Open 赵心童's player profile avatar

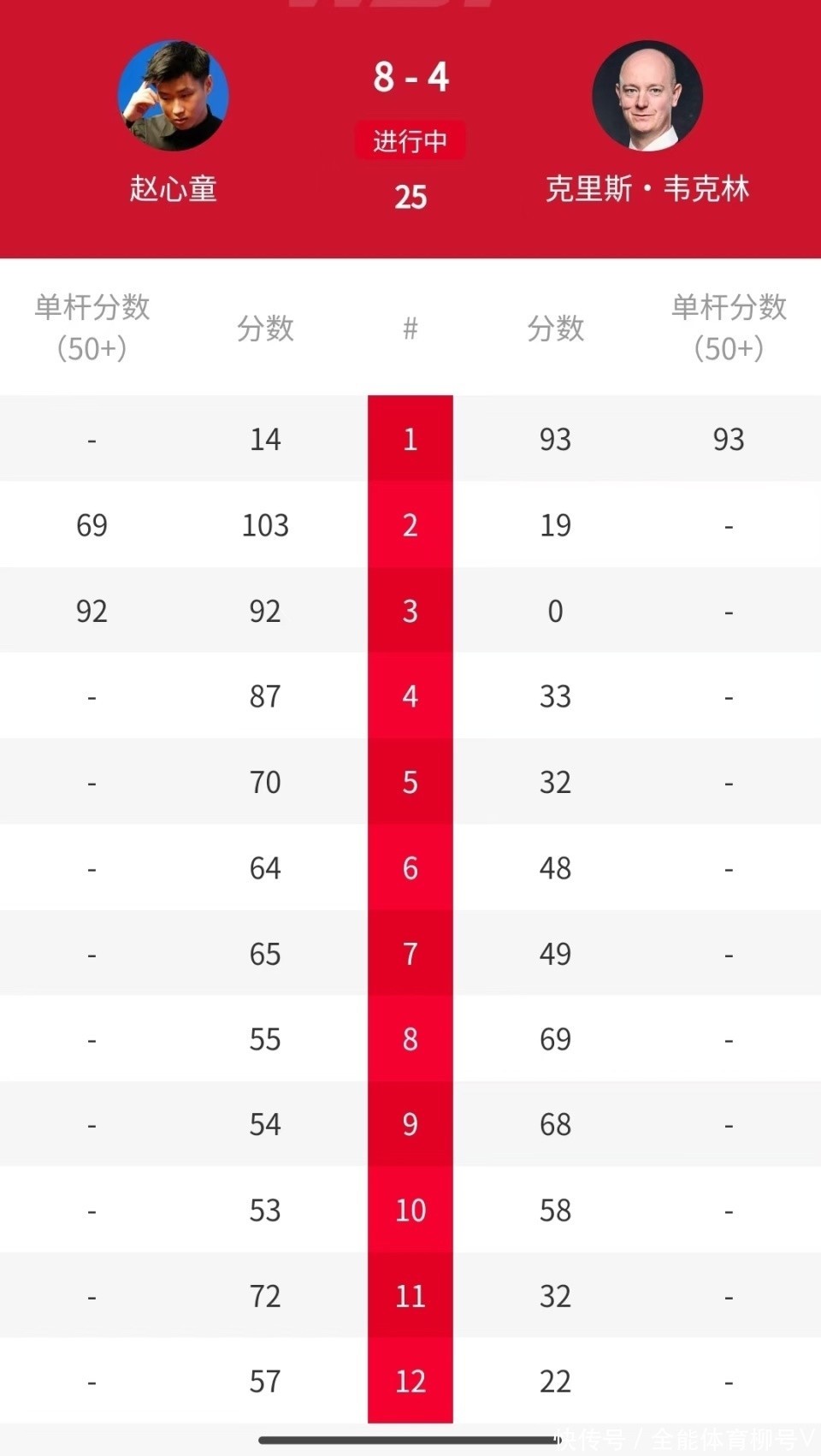[x=173, y=96]
